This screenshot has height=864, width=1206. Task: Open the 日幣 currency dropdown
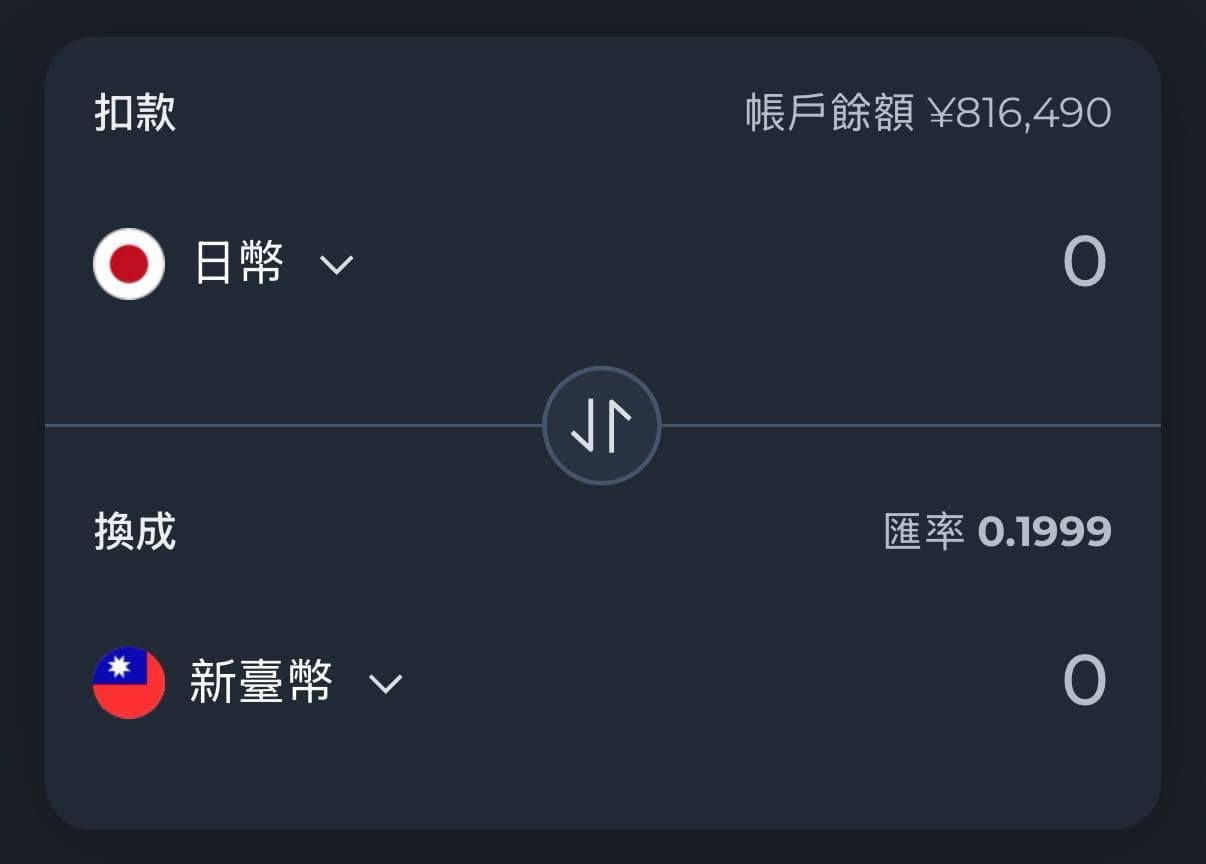[x=336, y=264]
